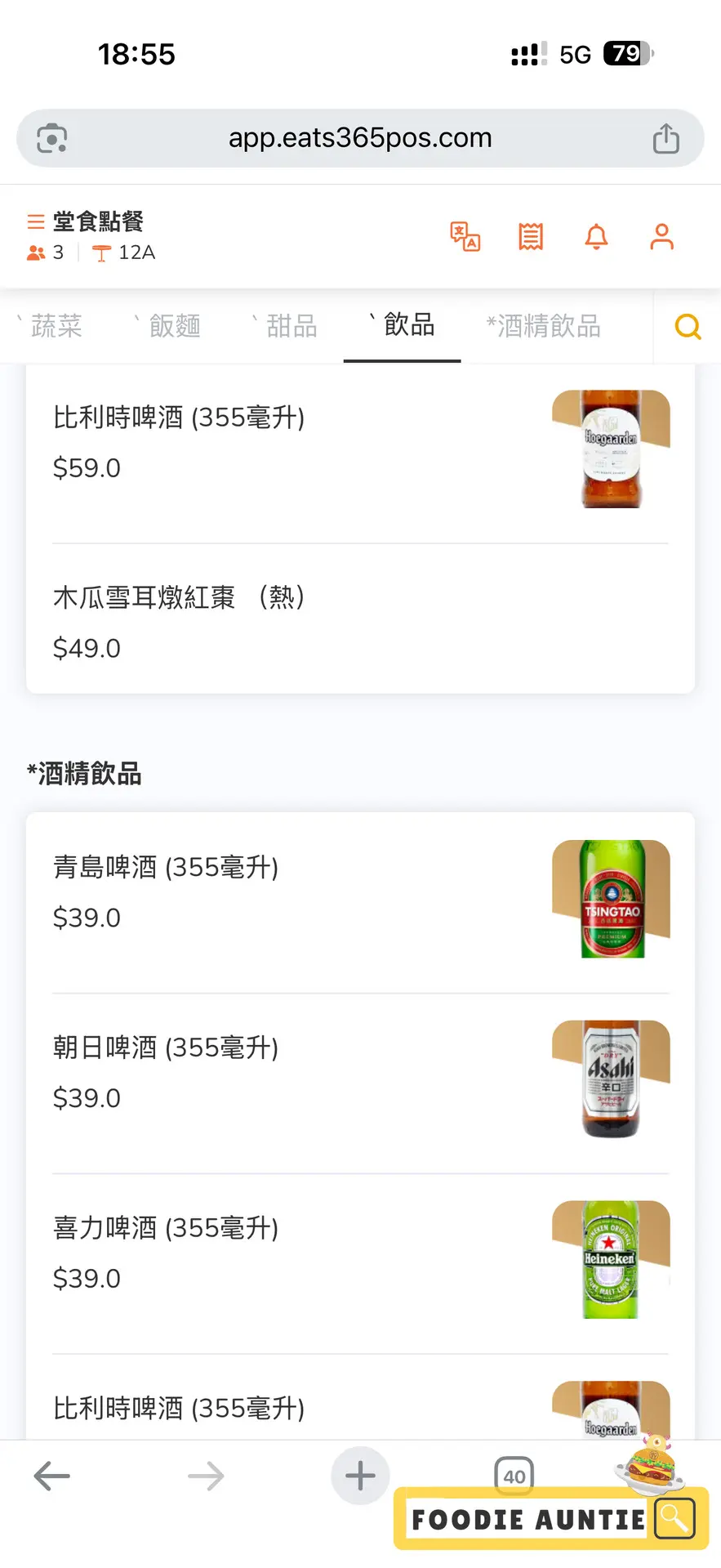Open the notifications bell
721x1568 pixels.
(597, 237)
